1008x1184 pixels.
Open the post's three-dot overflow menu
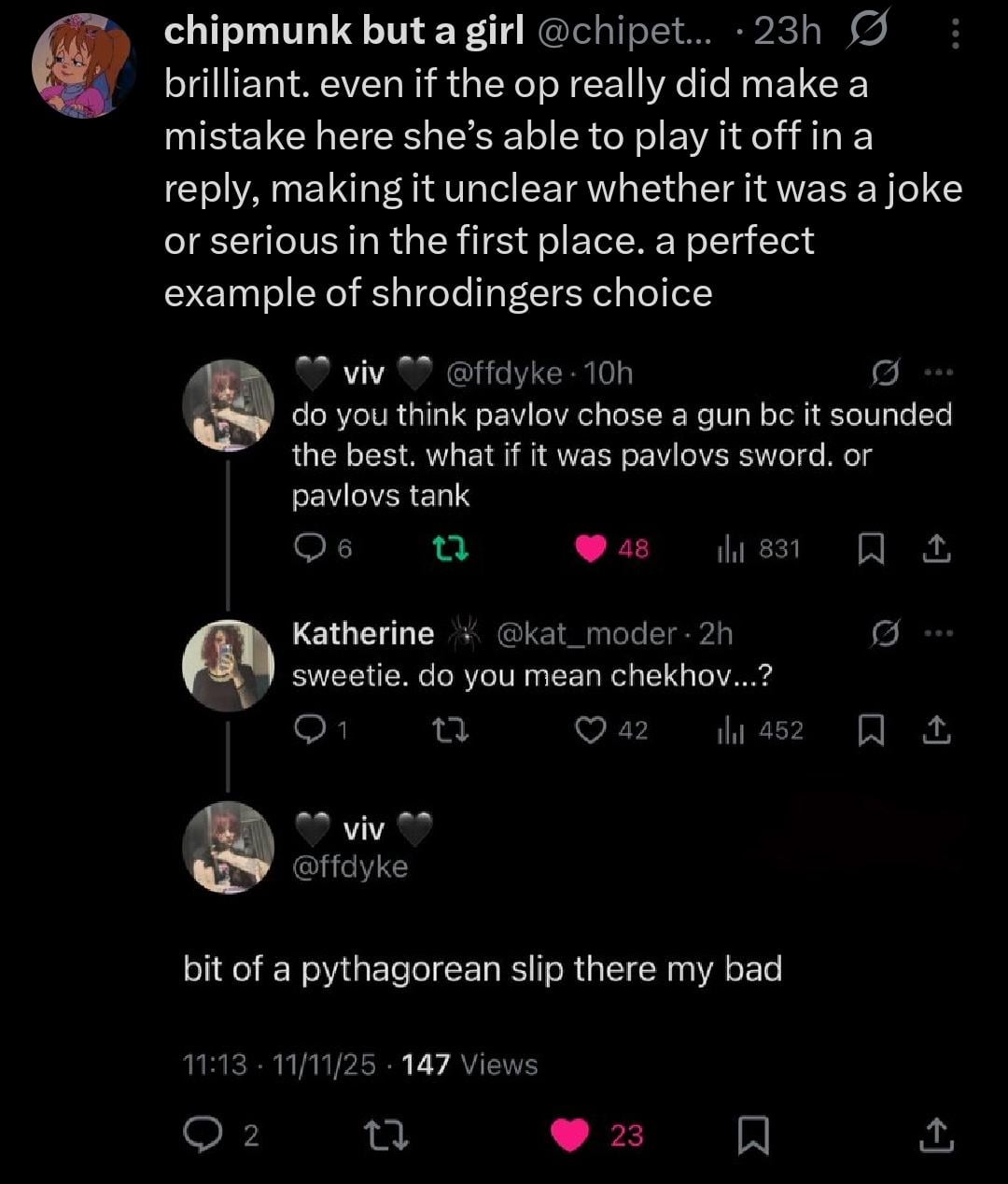pos(955,34)
